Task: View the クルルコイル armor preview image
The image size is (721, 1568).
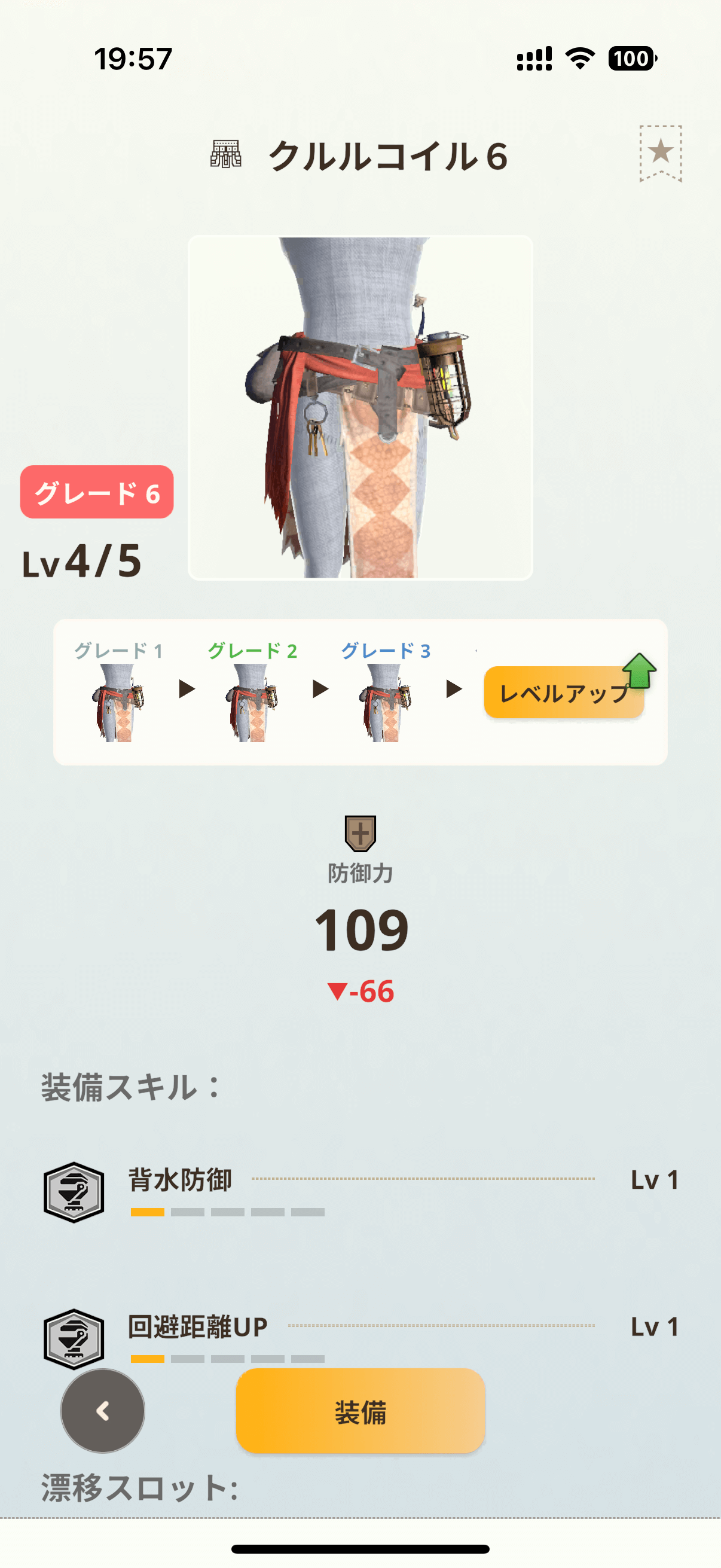Action: 360,408
